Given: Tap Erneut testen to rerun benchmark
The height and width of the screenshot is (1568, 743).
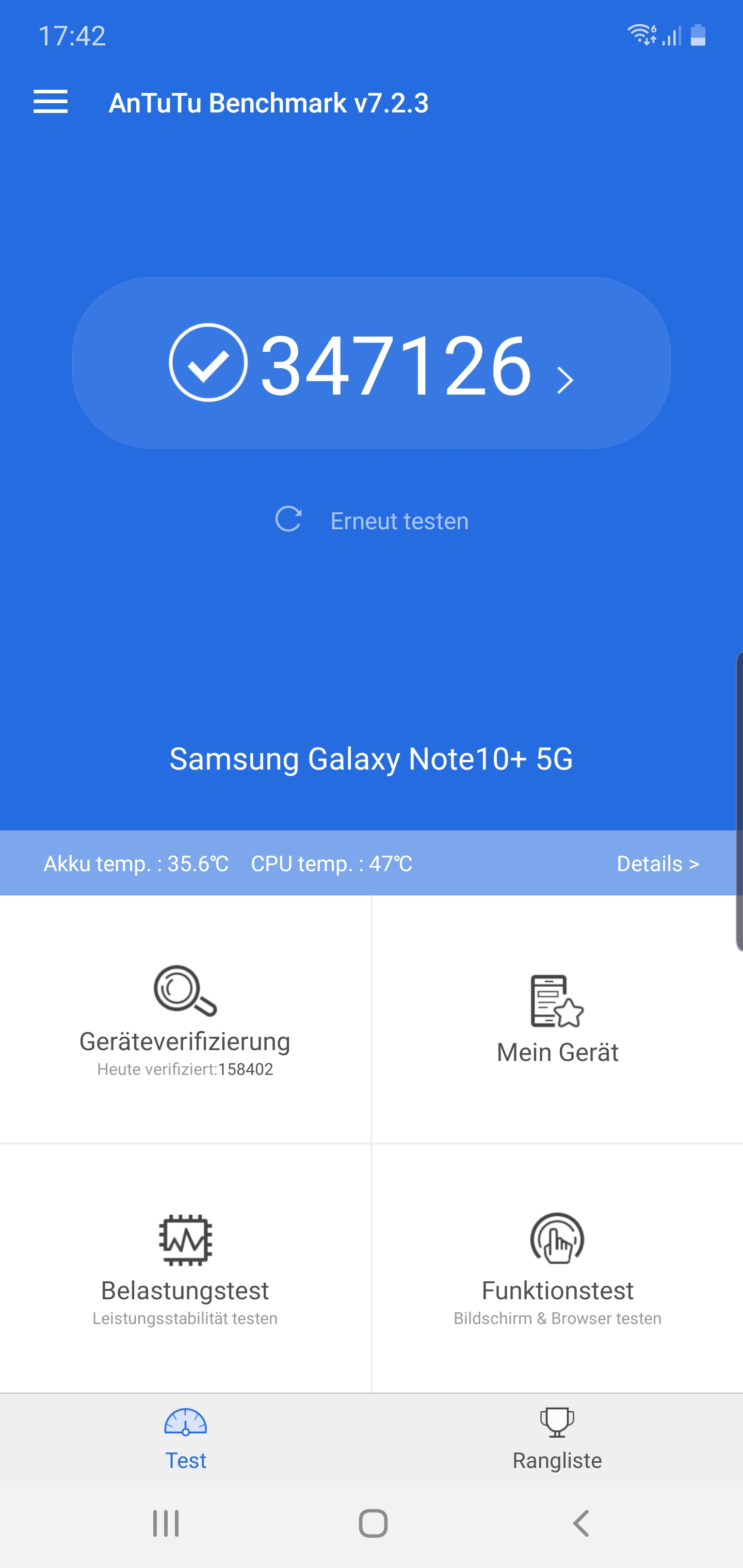Looking at the screenshot, I should (x=372, y=520).
